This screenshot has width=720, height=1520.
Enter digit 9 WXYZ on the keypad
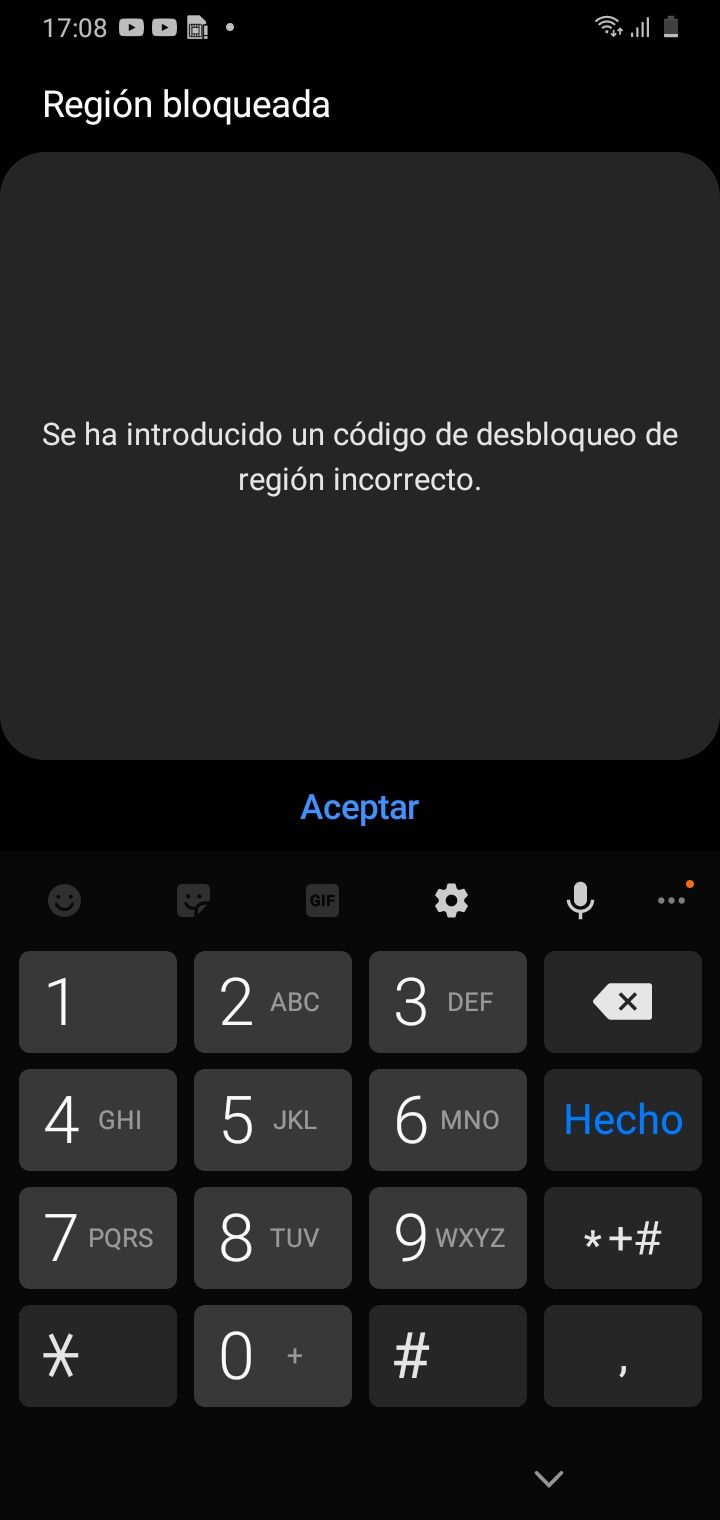447,1237
